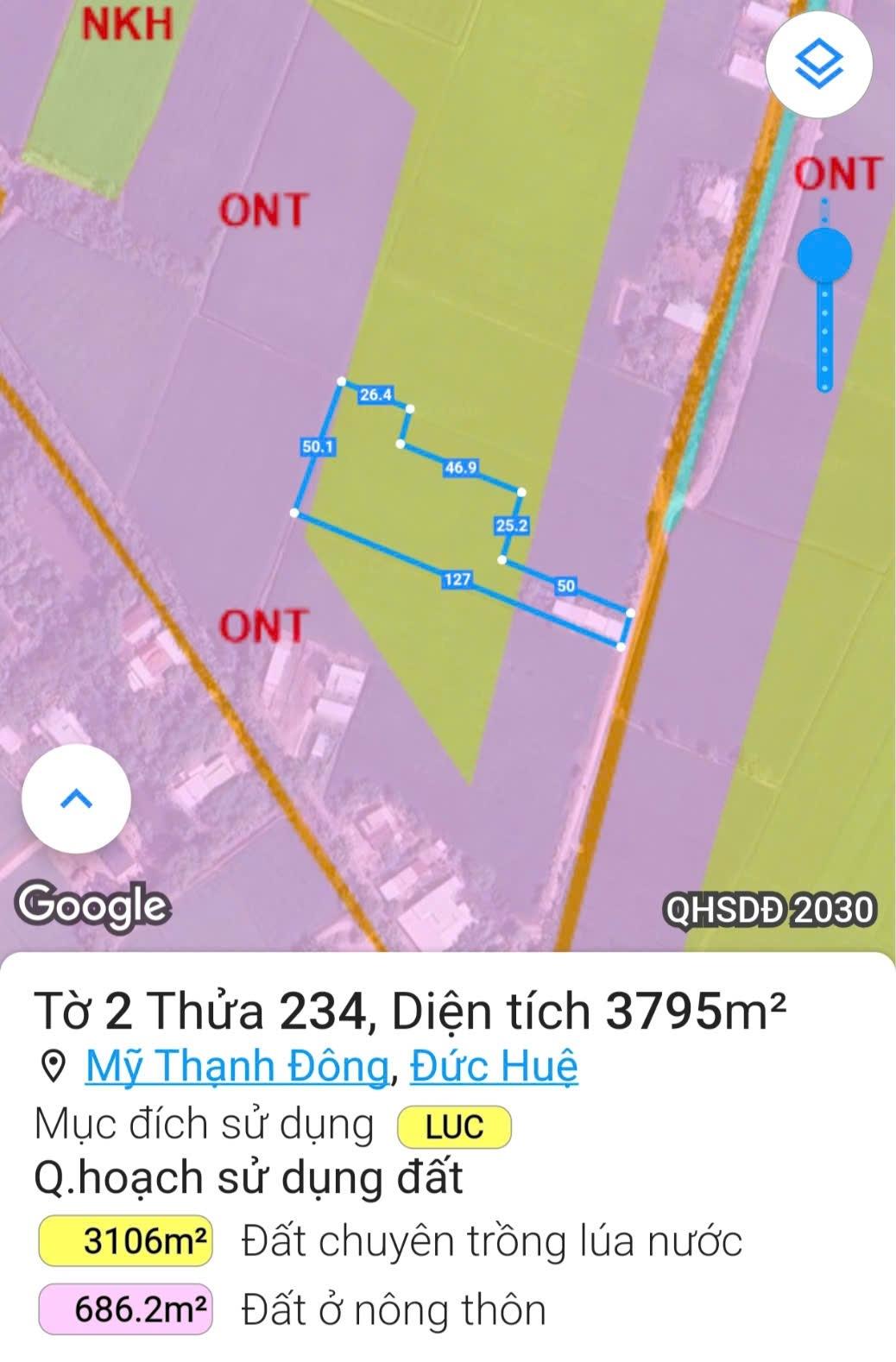Tap the opacity slider handle
This screenshot has width=896, height=1362.
[x=824, y=255]
